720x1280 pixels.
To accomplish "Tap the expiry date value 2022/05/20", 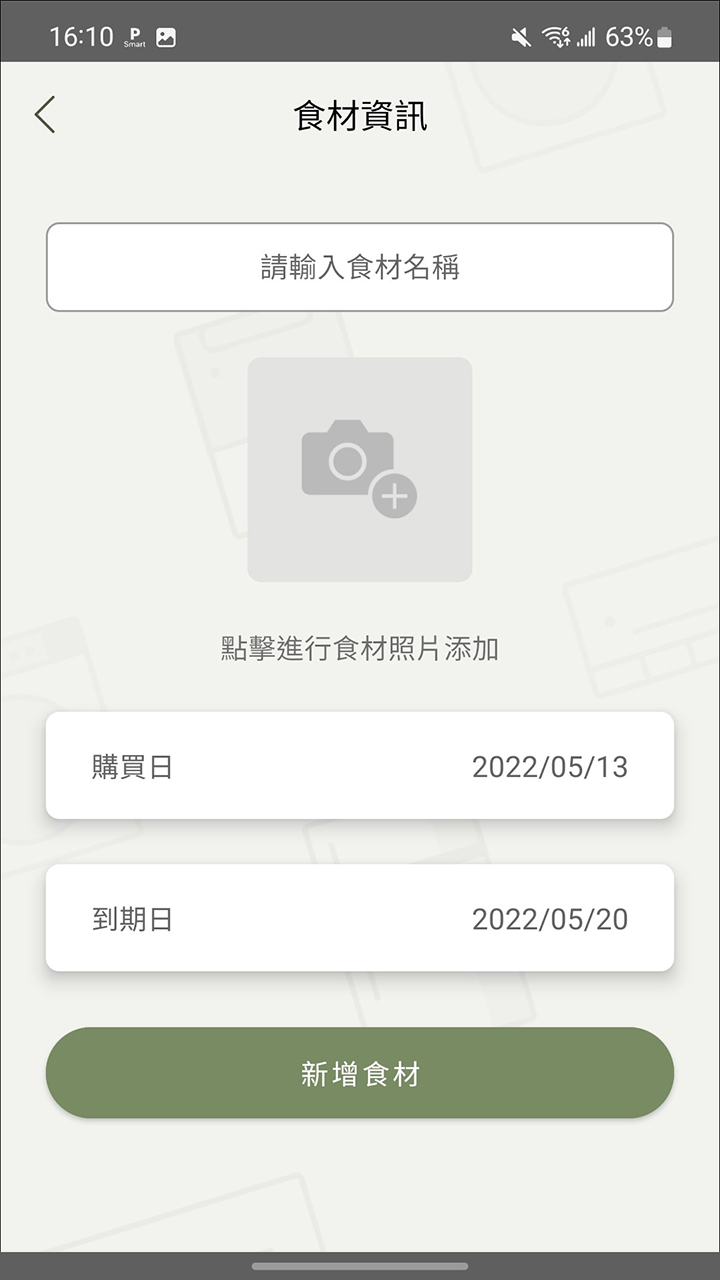I will point(551,918).
